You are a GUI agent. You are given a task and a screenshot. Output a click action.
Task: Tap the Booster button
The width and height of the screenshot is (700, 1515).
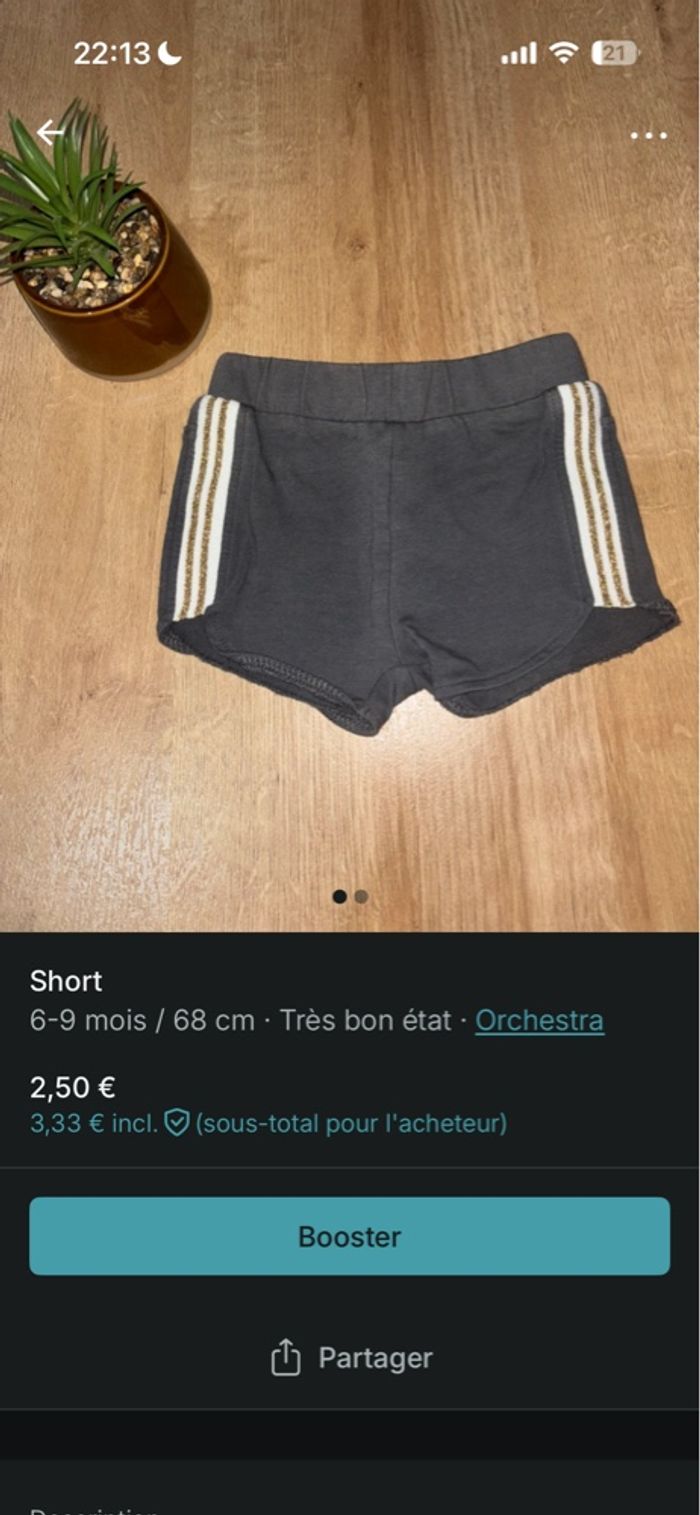tap(349, 1236)
